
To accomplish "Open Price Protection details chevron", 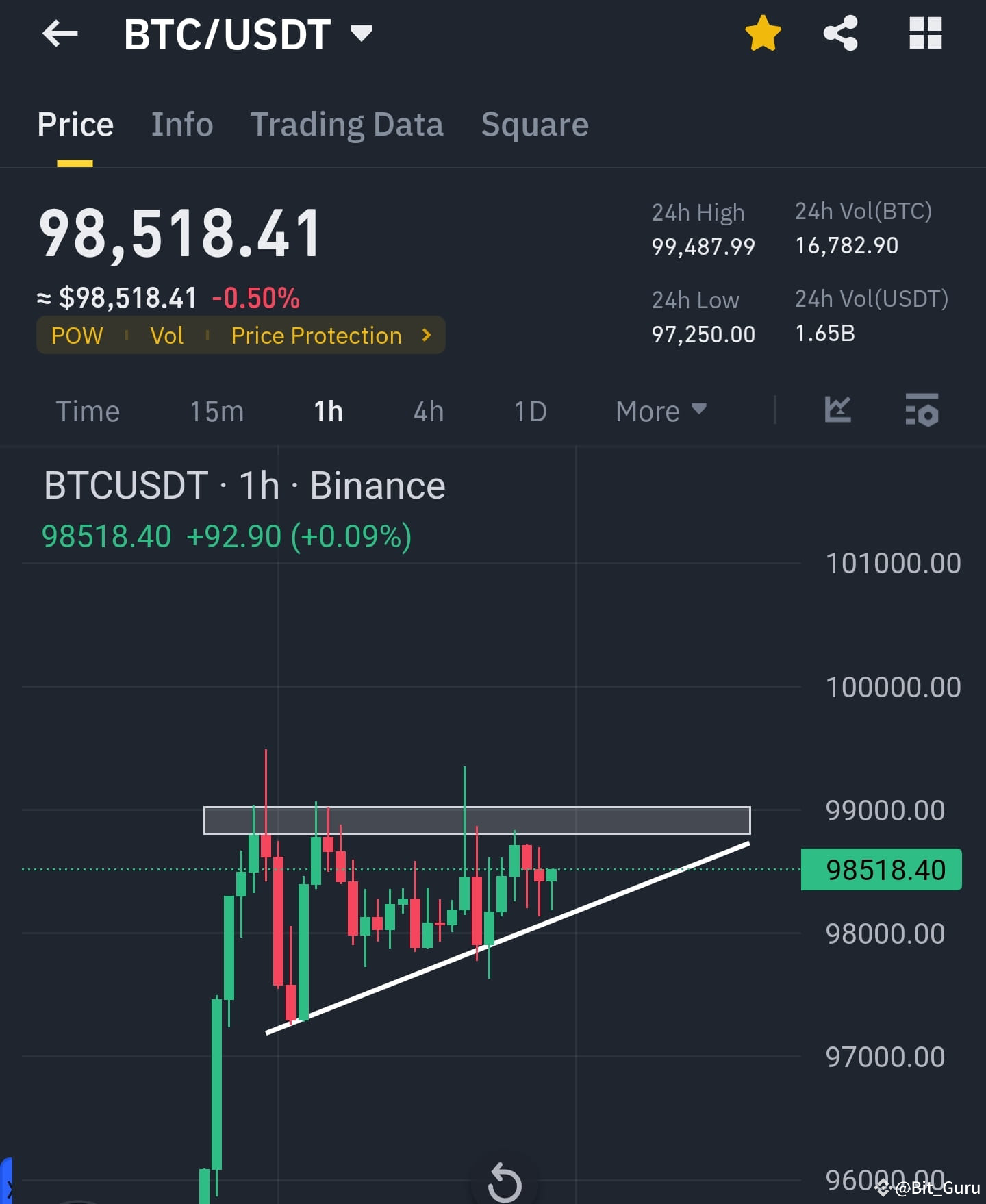I will click(426, 335).
